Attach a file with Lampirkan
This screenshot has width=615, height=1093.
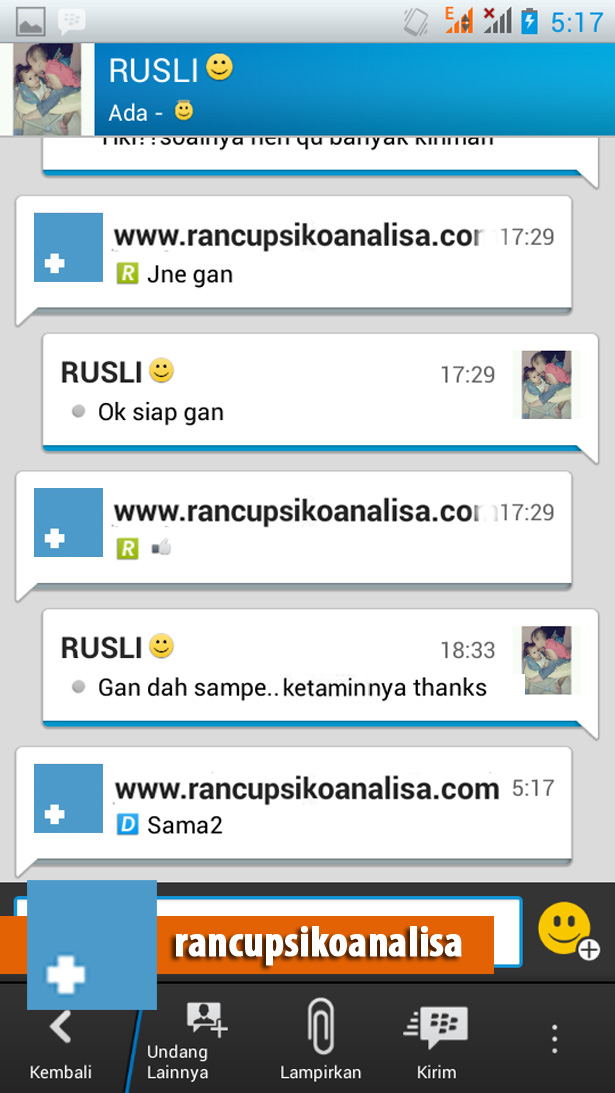(320, 1041)
